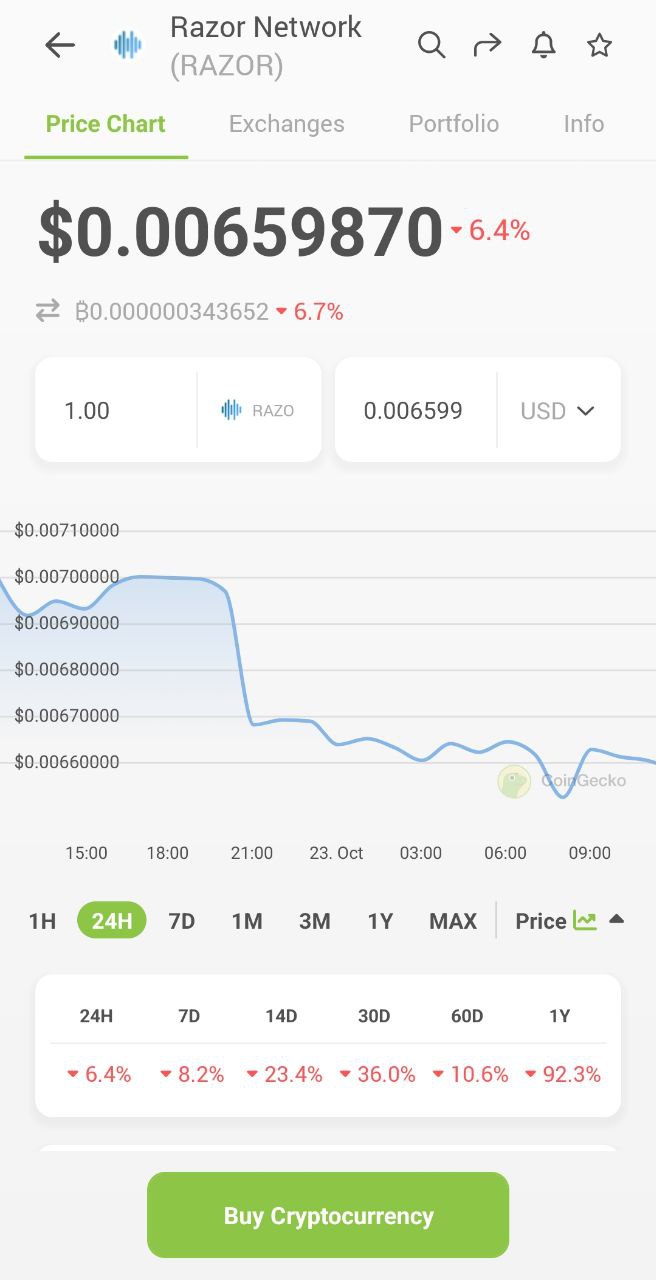Show the MAX chart range
The width and height of the screenshot is (656, 1280).
tap(453, 921)
